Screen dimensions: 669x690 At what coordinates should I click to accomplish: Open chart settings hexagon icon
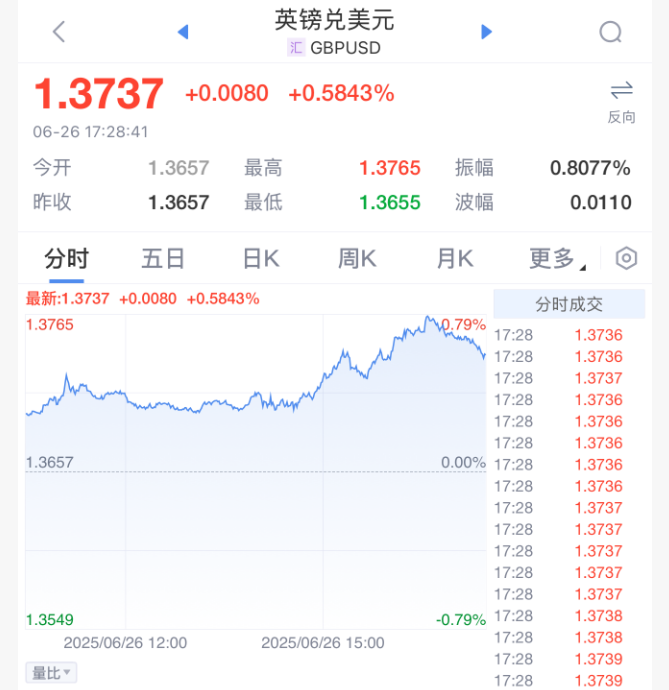(x=626, y=259)
